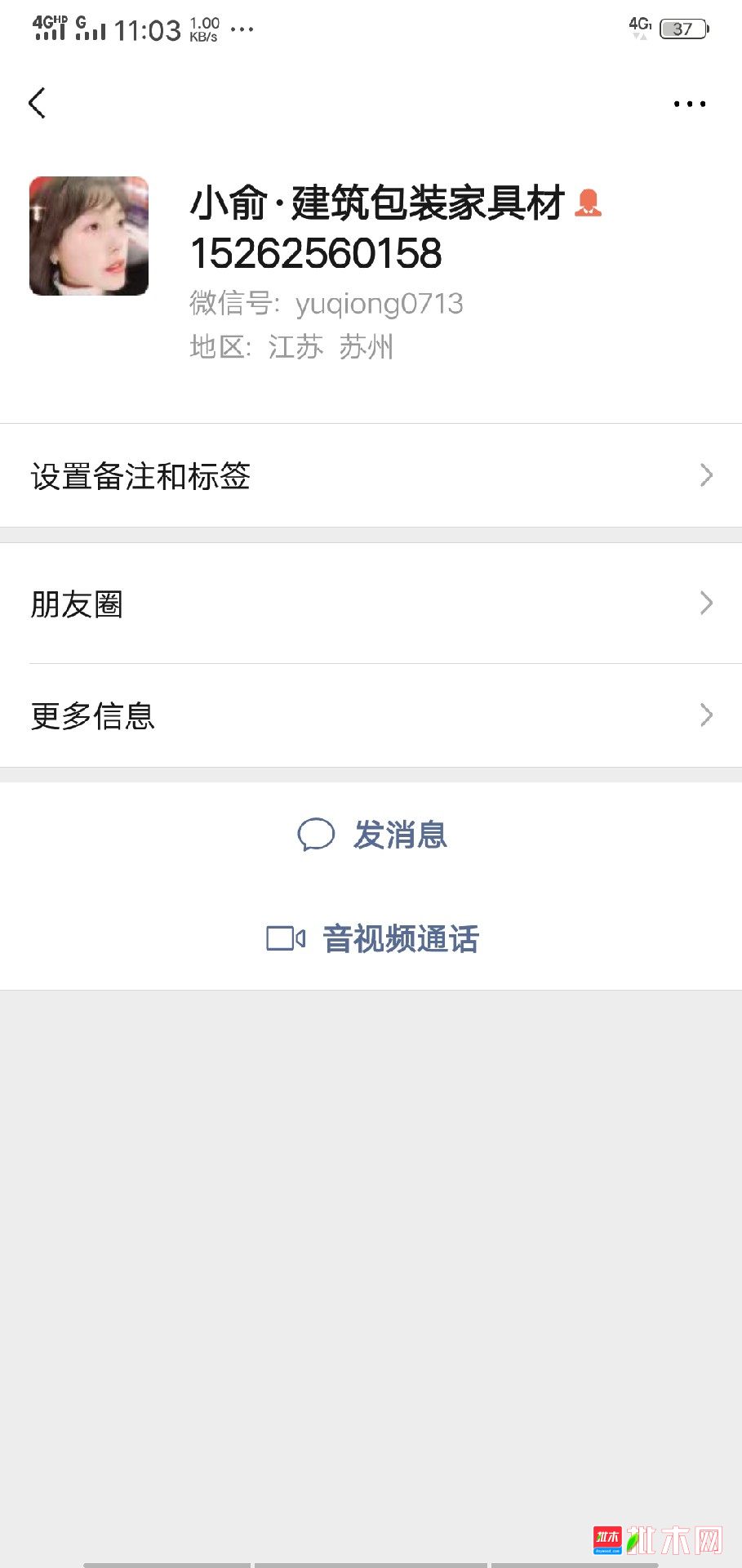This screenshot has height=1568, width=742.
Task: Tap 发消息 to send a message
Action: pos(372,835)
